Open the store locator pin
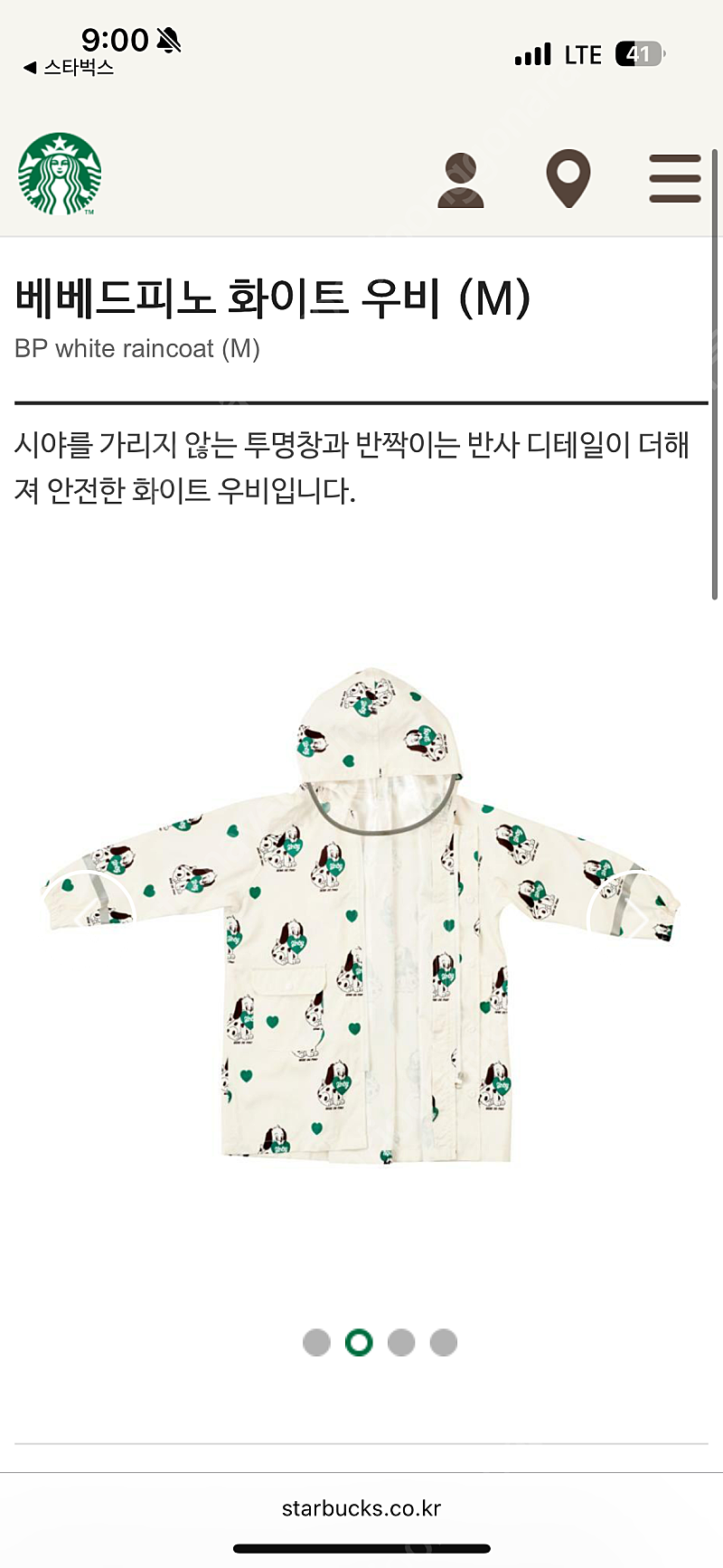The width and height of the screenshot is (723, 1568). pyautogui.click(x=568, y=179)
